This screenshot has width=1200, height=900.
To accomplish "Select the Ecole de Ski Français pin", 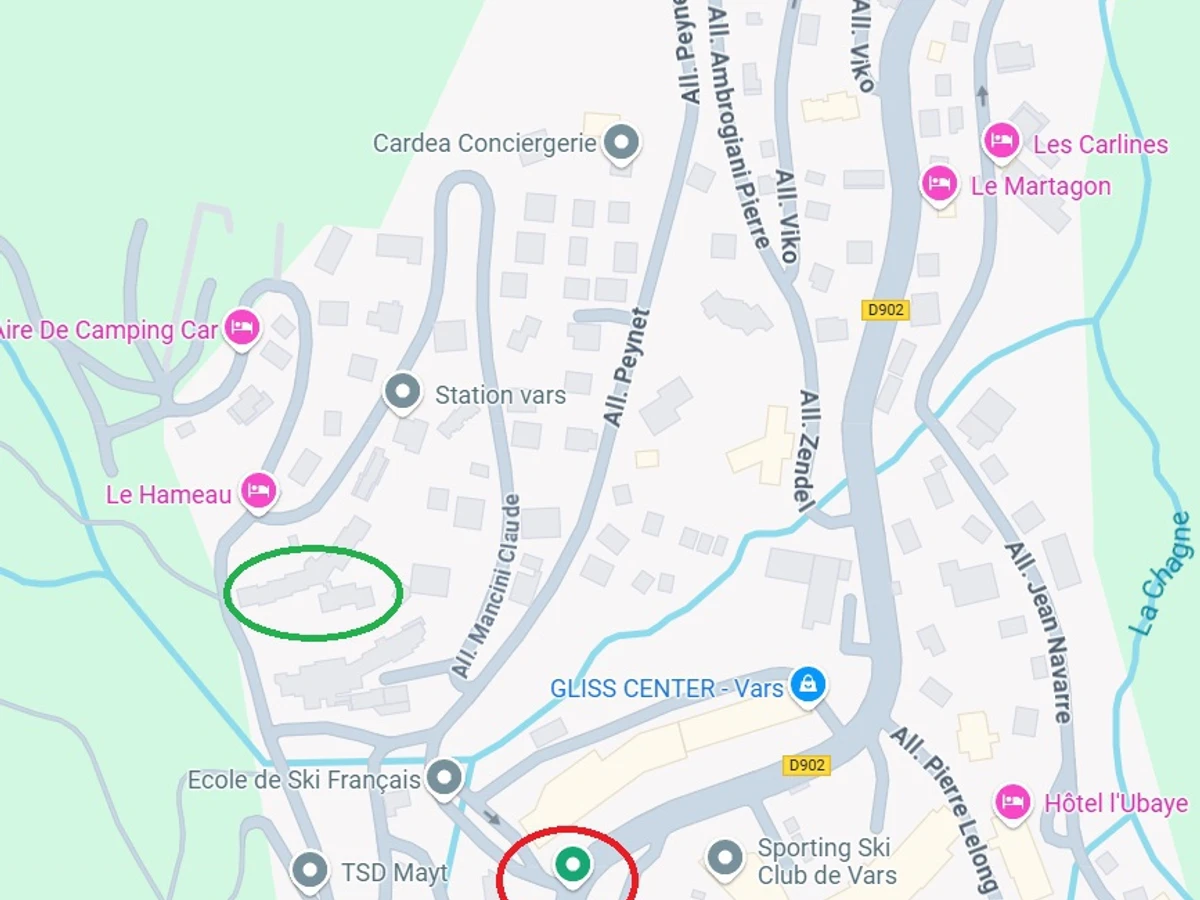I will pos(444,777).
